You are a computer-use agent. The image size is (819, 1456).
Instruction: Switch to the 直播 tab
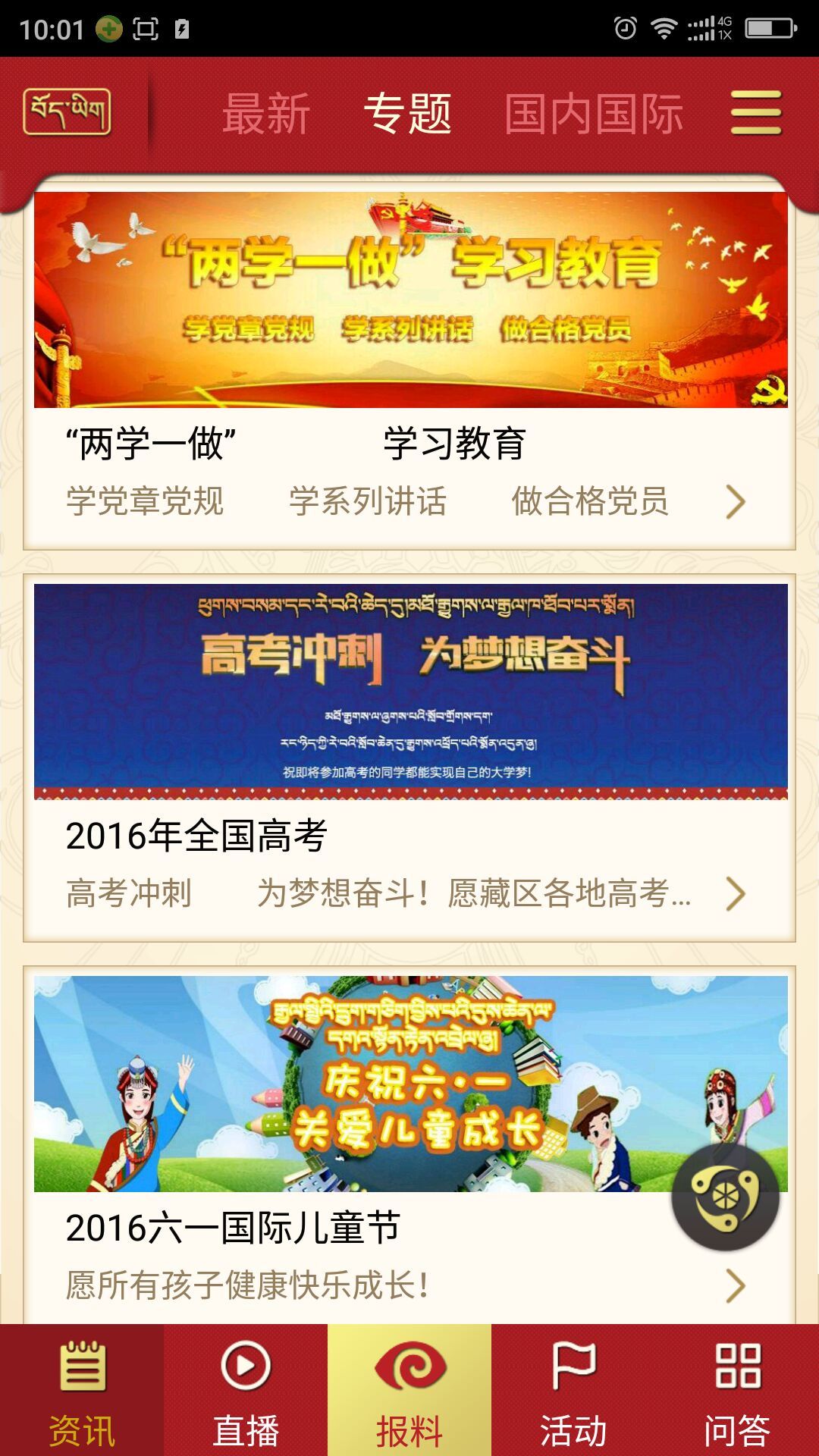pos(246,1391)
